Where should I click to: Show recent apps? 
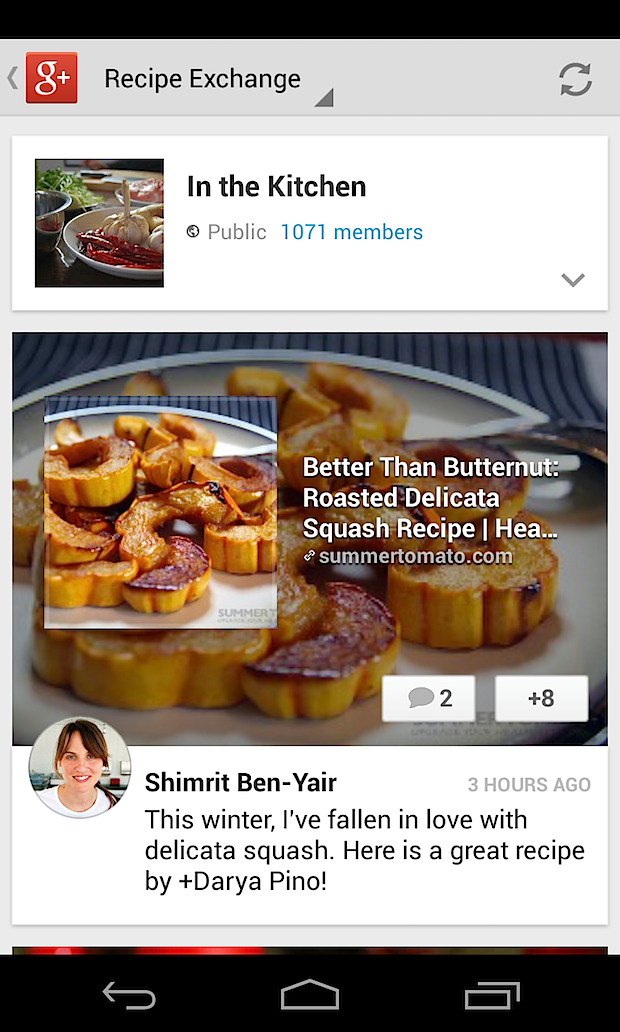492,995
